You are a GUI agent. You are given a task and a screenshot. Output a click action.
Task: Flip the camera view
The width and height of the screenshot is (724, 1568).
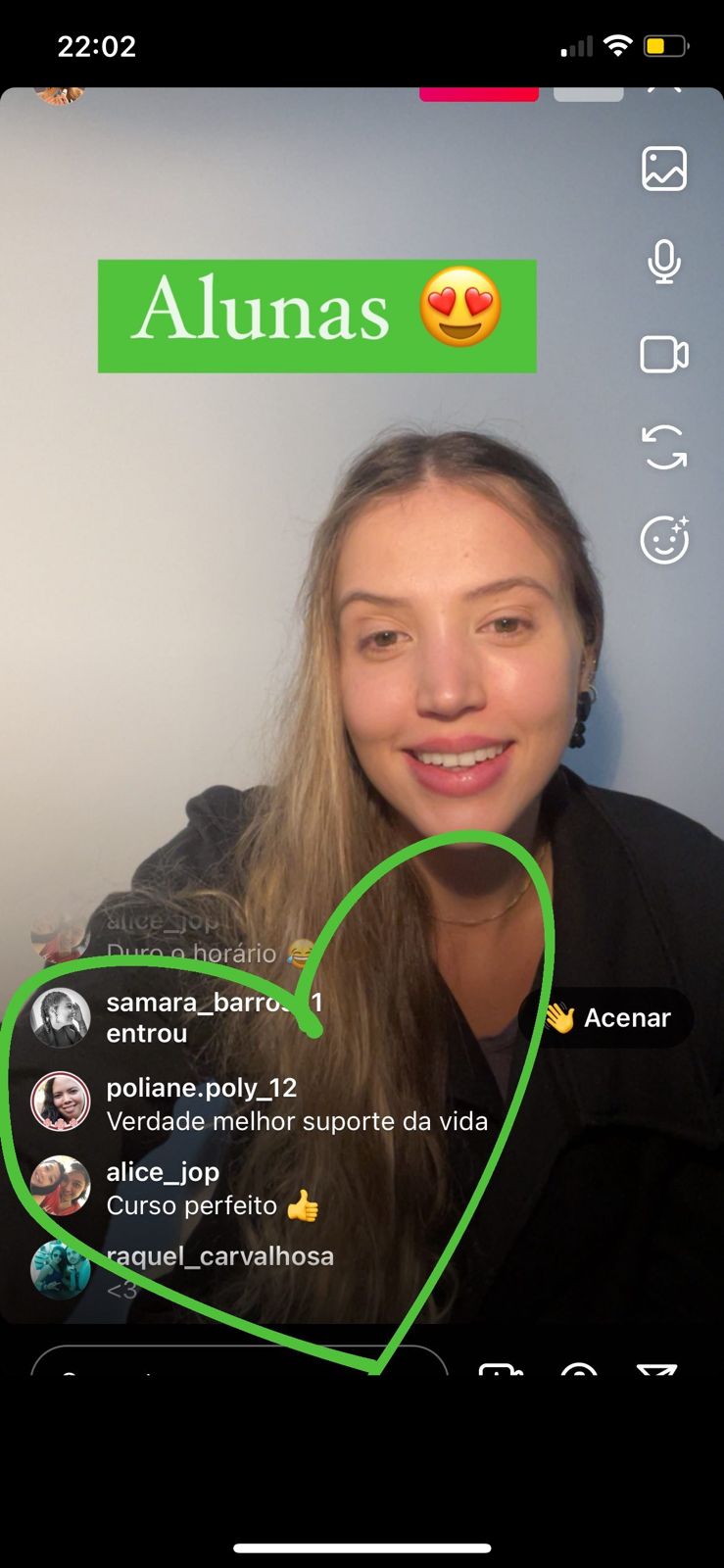point(664,448)
